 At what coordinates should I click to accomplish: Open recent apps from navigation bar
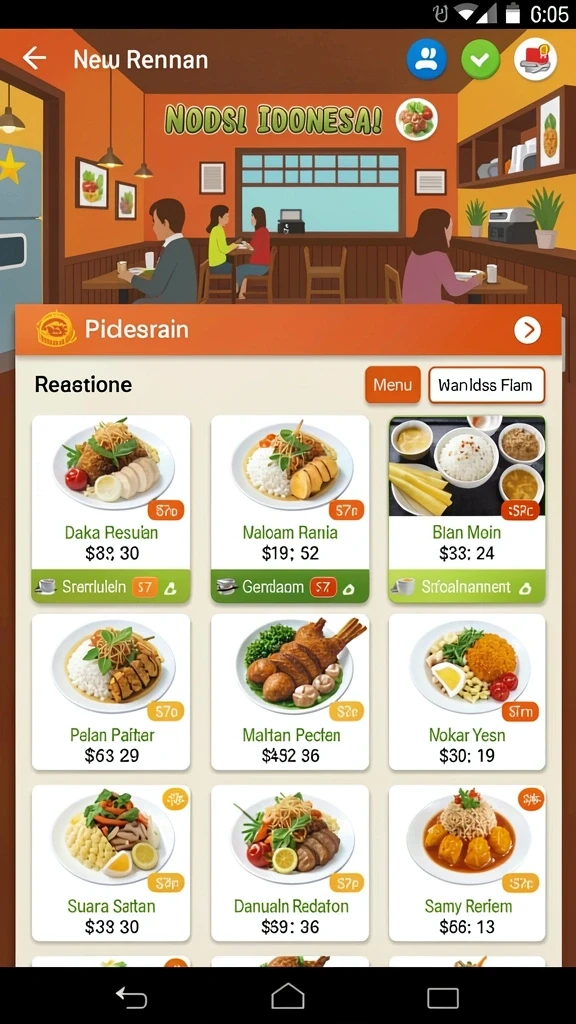(443, 997)
